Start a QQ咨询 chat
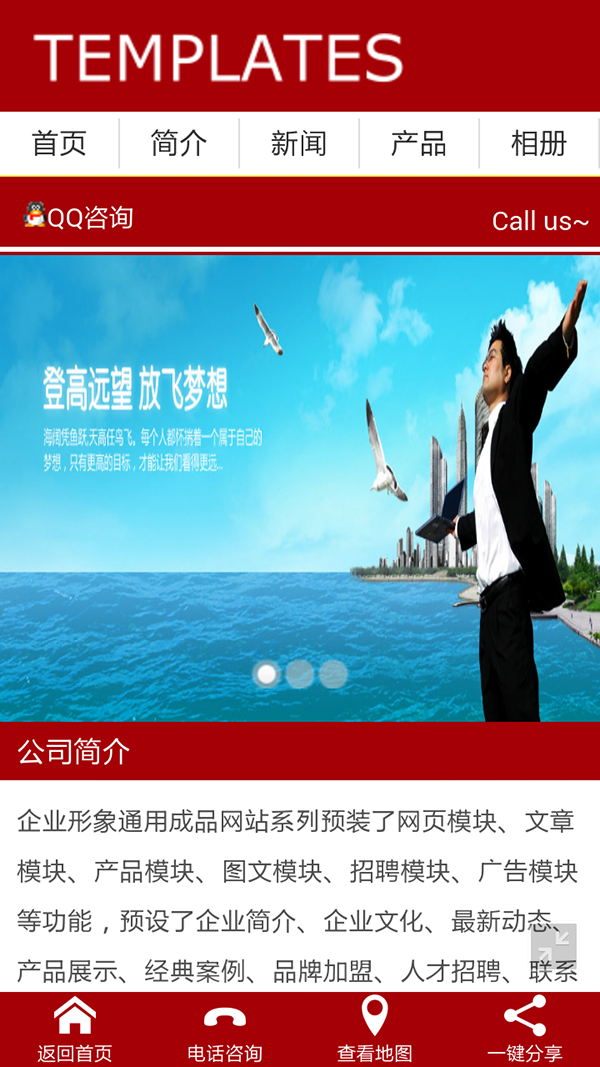The image size is (600, 1067). 78,217
